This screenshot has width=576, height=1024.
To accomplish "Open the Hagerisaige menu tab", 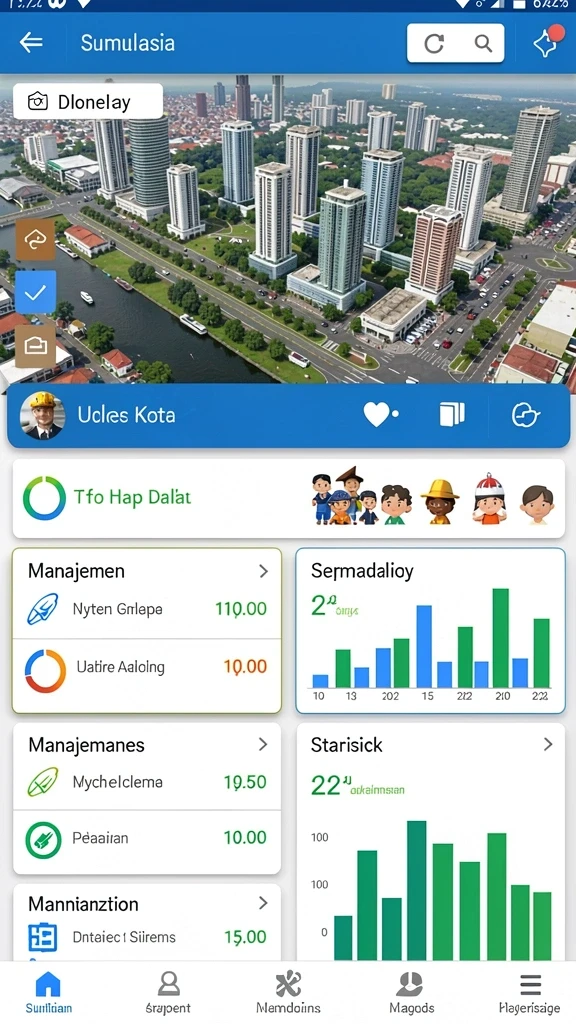I will point(529,992).
